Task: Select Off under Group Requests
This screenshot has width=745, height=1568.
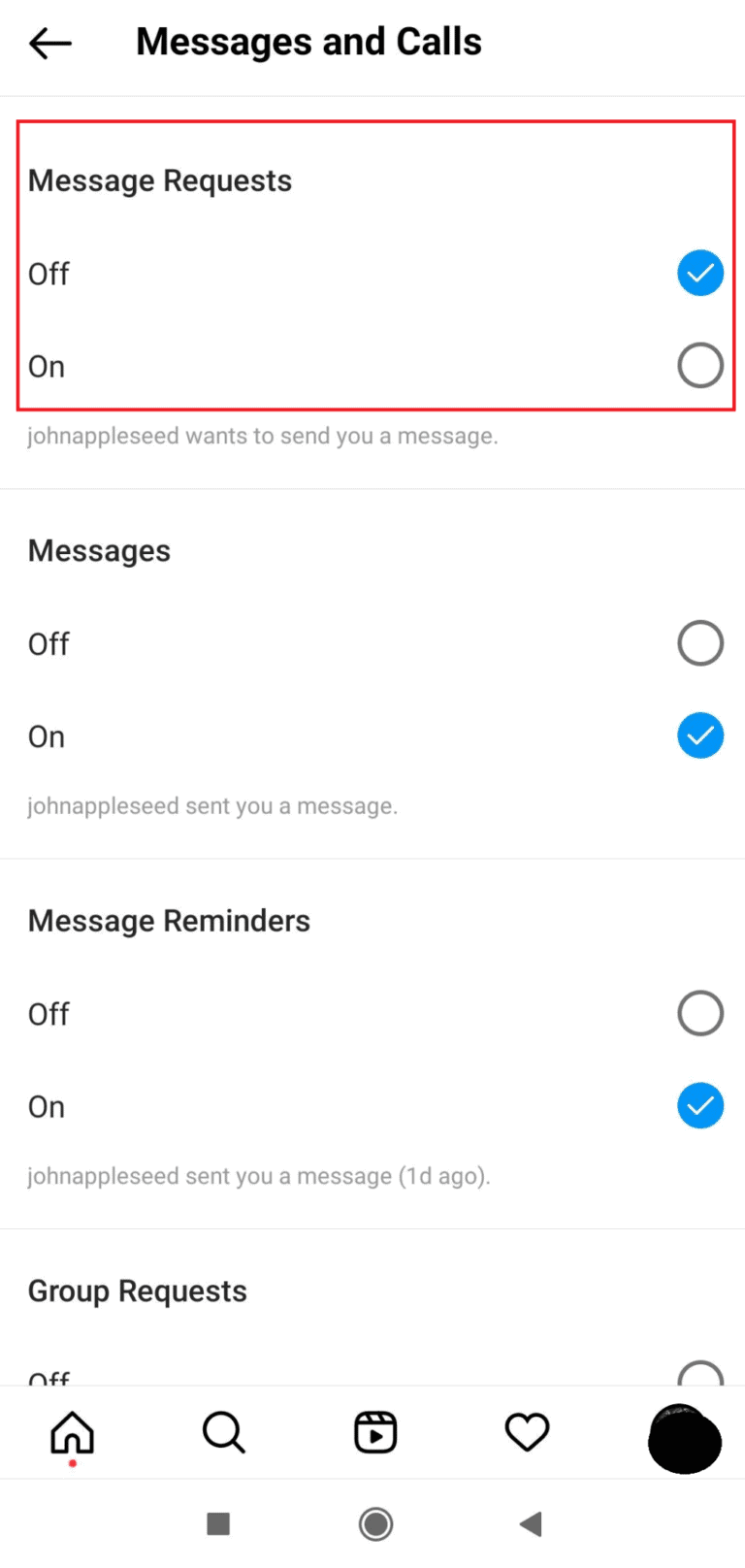Action: point(699,1373)
